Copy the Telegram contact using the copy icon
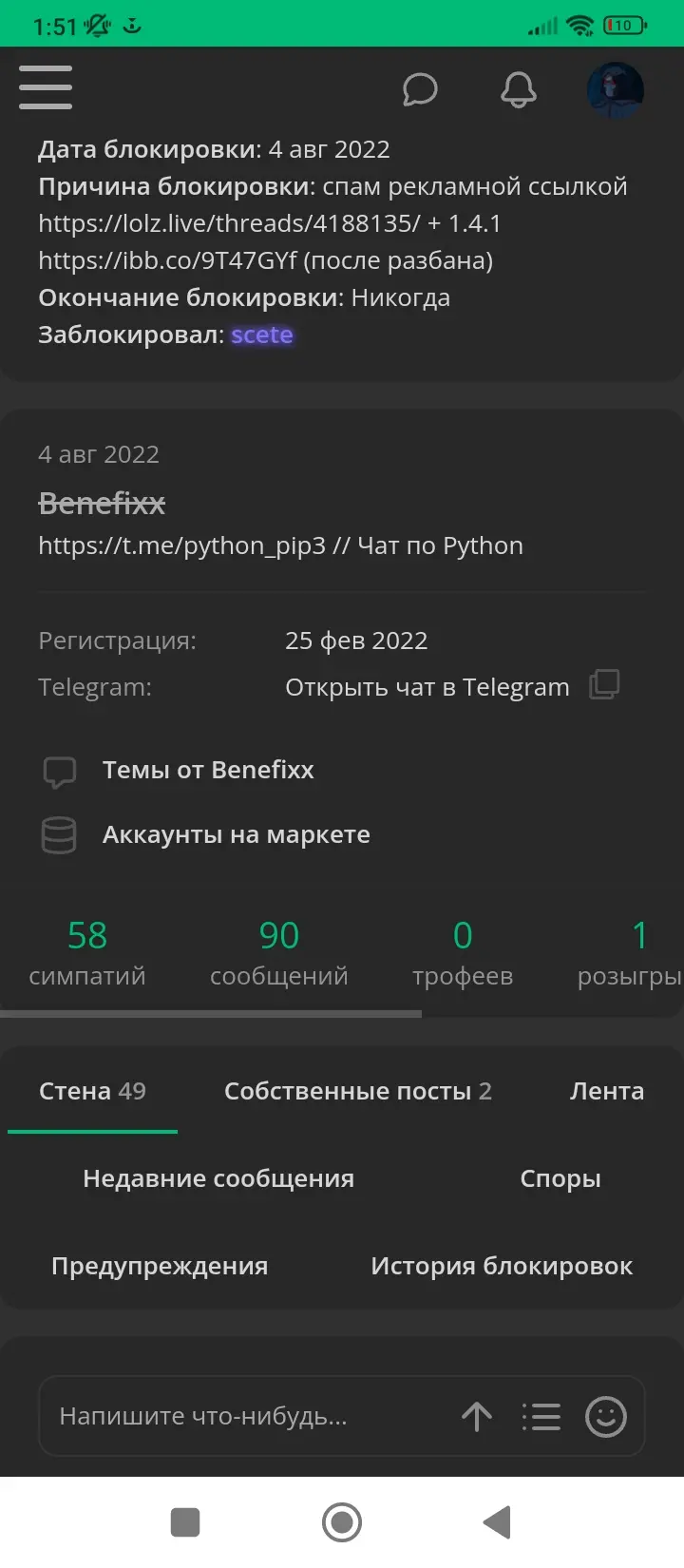Image resolution: width=684 pixels, height=1568 pixels. coord(604,685)
